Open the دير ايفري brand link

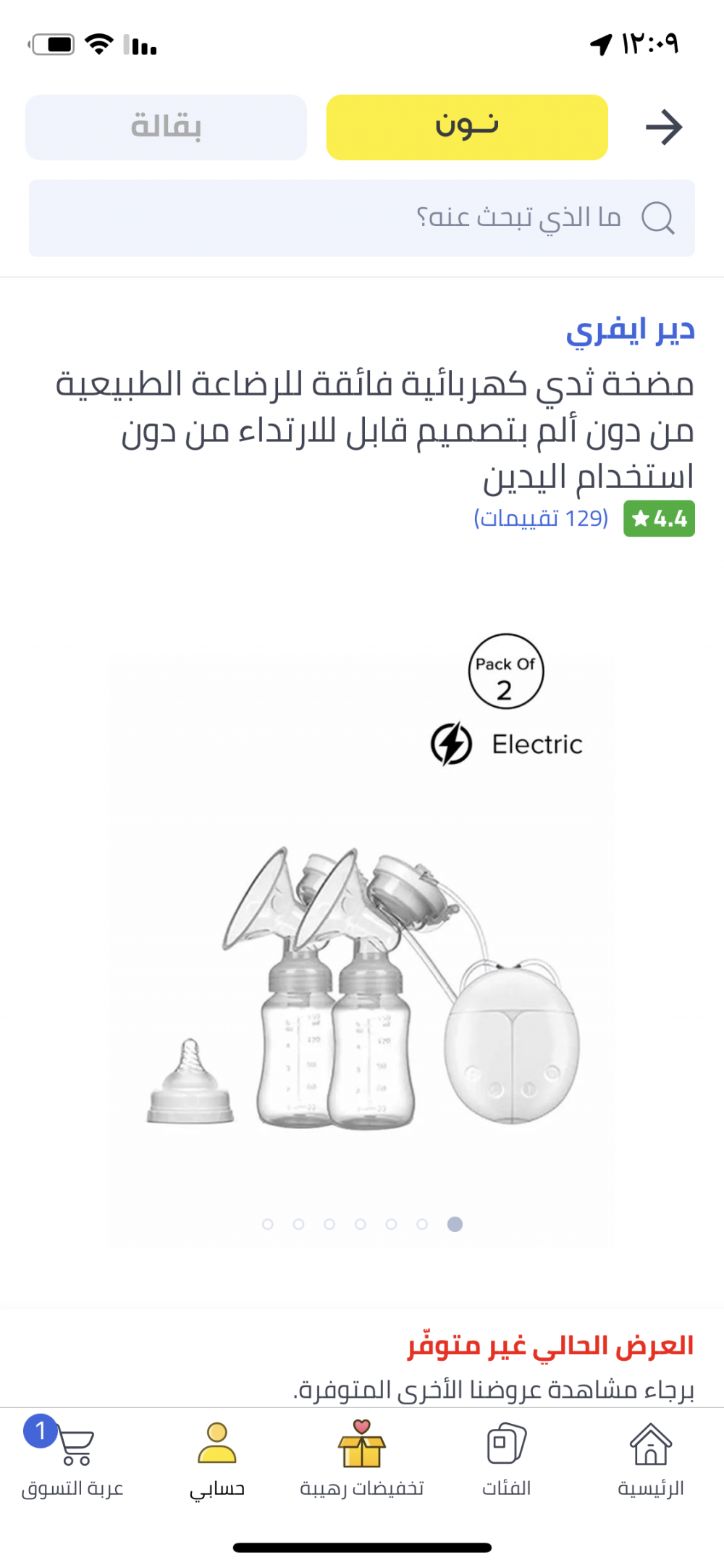(x=630, y=331)
